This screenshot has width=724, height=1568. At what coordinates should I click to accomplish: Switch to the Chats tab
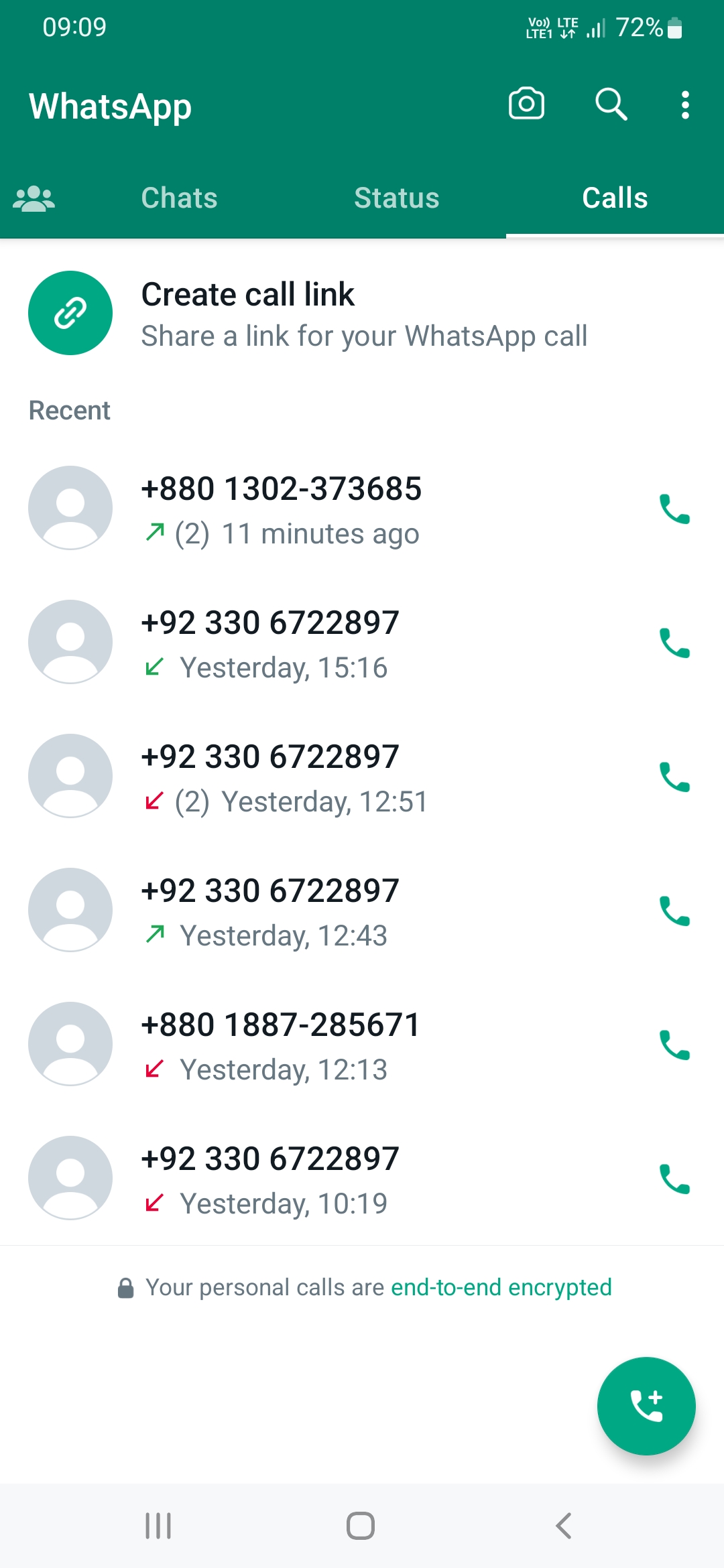pos(179,198)
